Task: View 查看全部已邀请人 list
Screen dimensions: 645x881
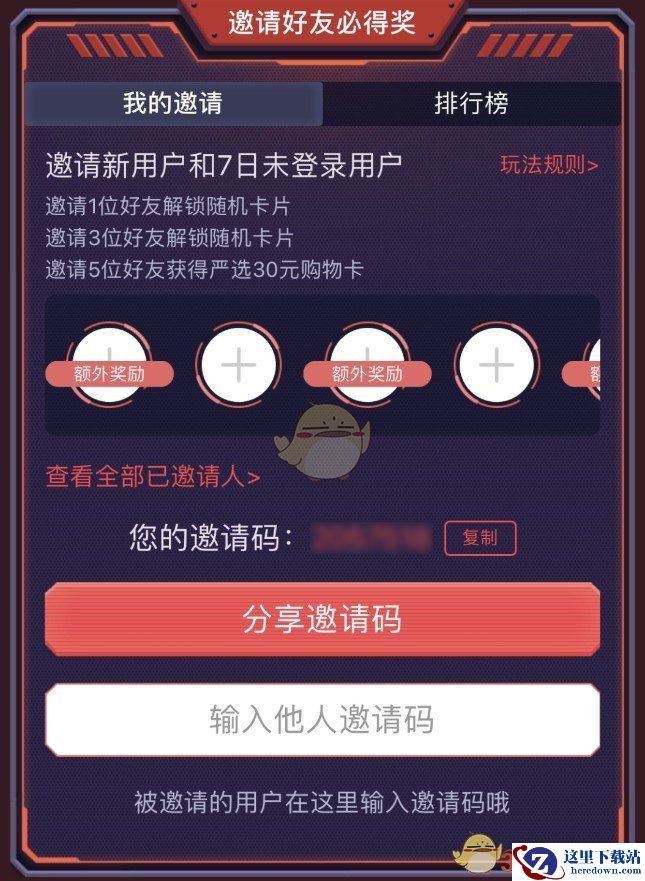Action: click(152, 477)
